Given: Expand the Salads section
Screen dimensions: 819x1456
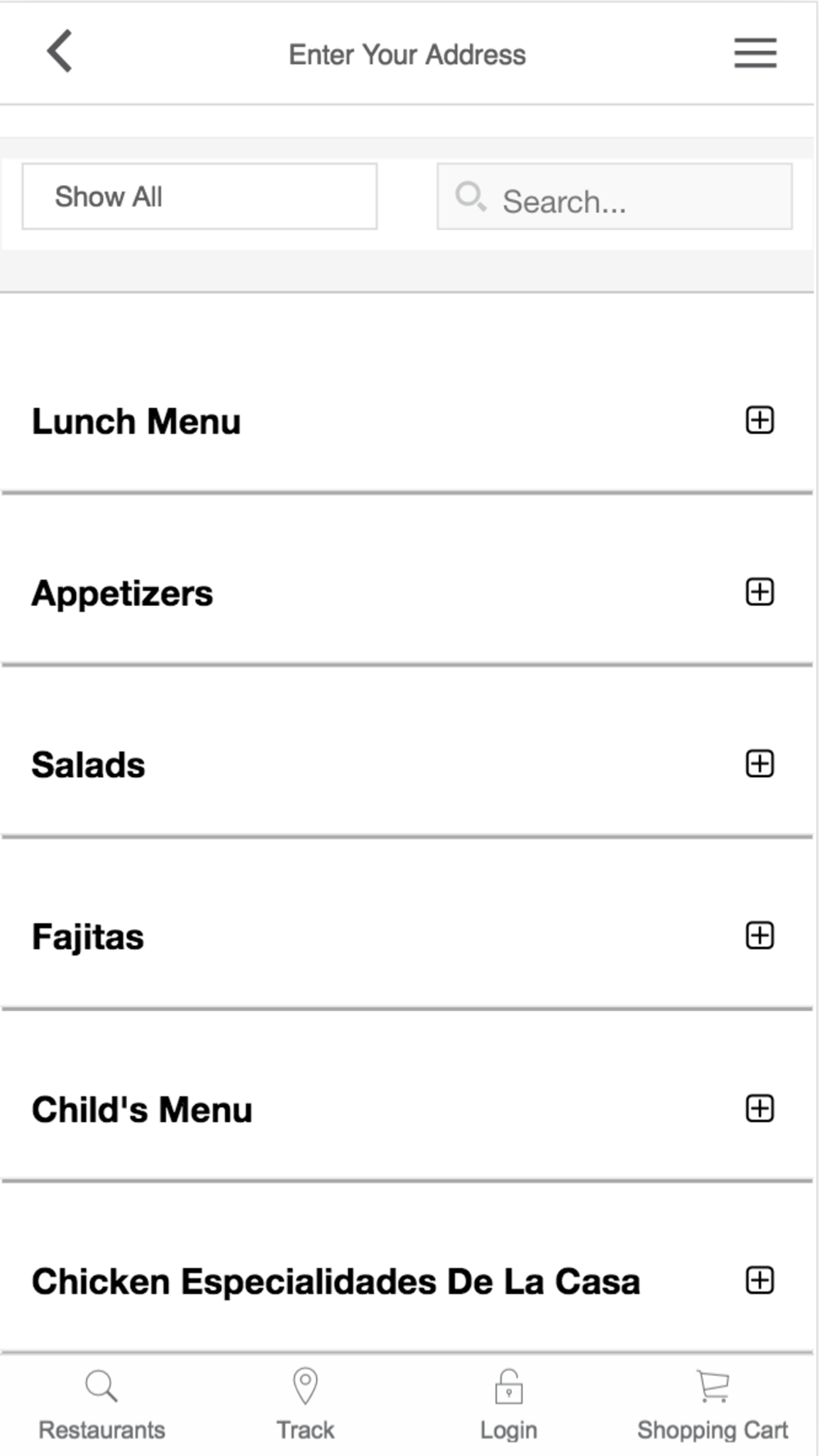Looking at the screenshot, I should click(x=760, y=764).
